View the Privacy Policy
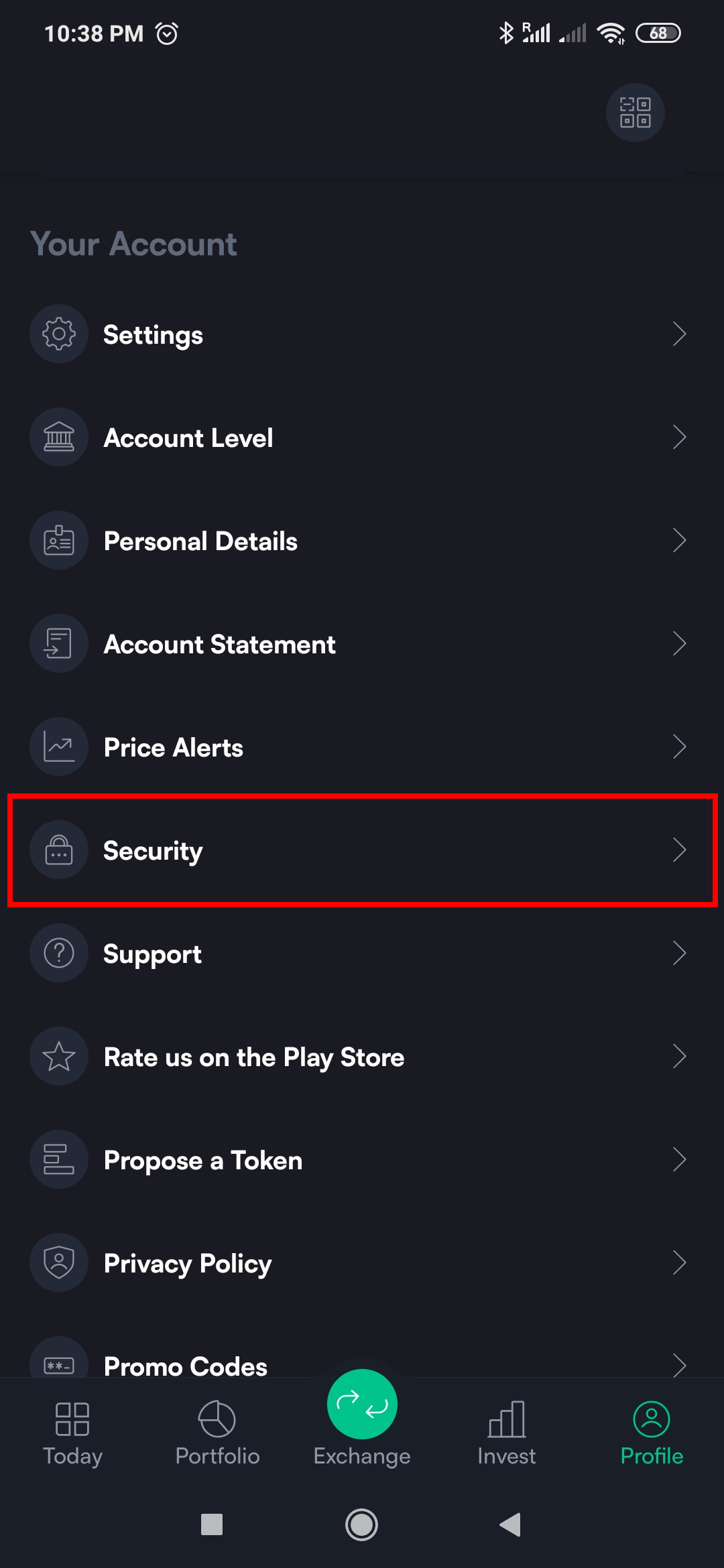Viewport: 724px width, 1568px height. coord(362,1263)
